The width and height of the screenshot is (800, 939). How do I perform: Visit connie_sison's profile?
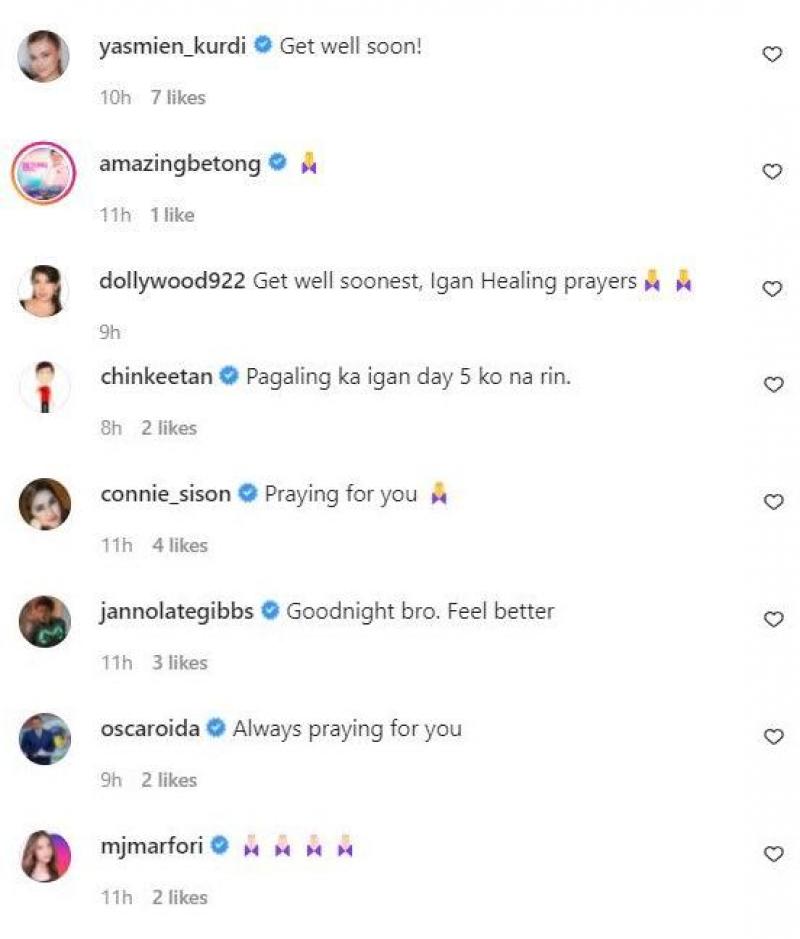165,494
